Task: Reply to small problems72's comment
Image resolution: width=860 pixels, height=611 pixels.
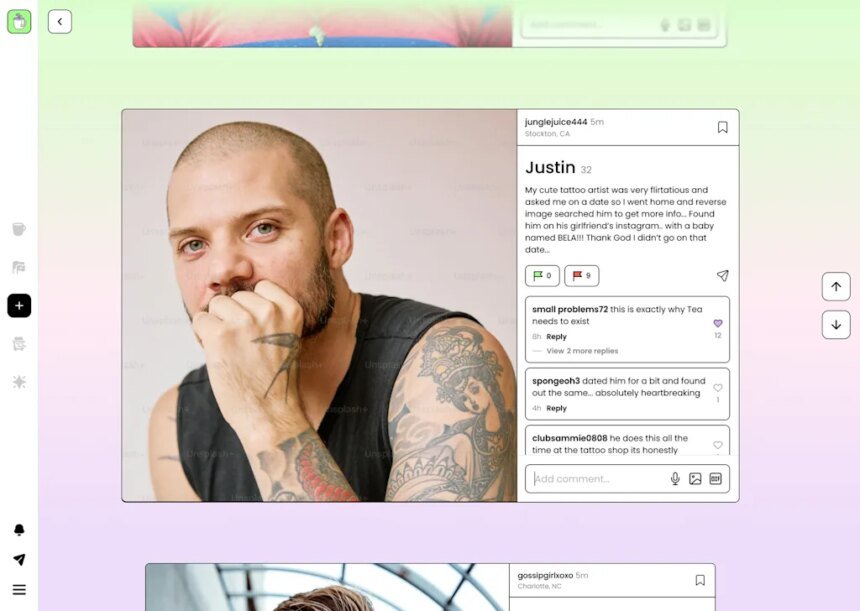Action: click(x=556, y=337)
